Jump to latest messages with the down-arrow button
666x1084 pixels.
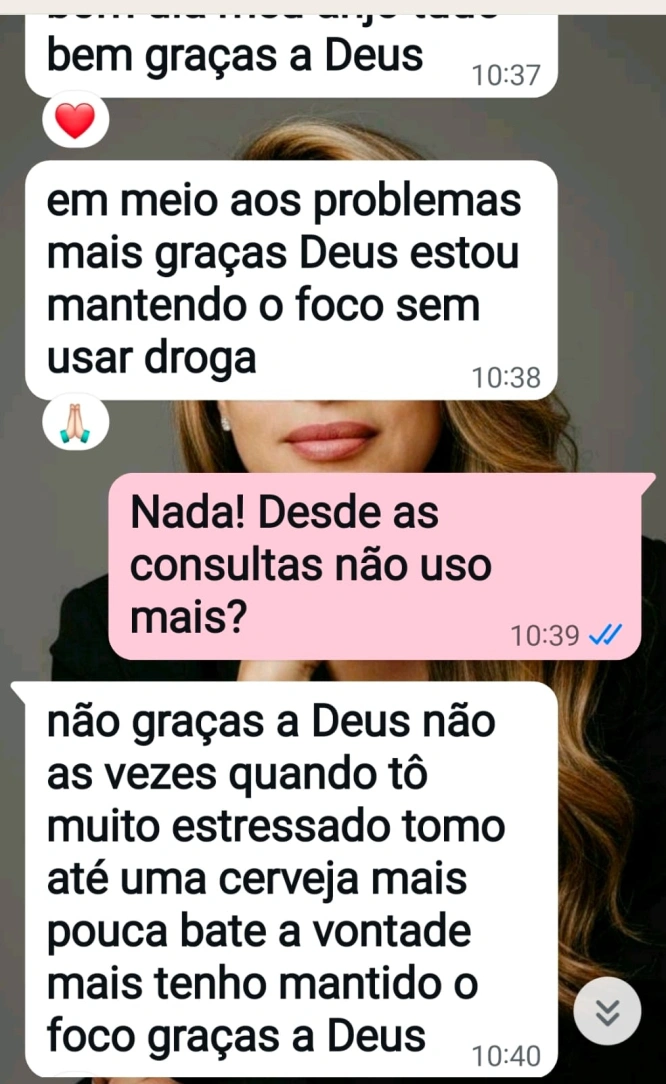(607, 1012)
